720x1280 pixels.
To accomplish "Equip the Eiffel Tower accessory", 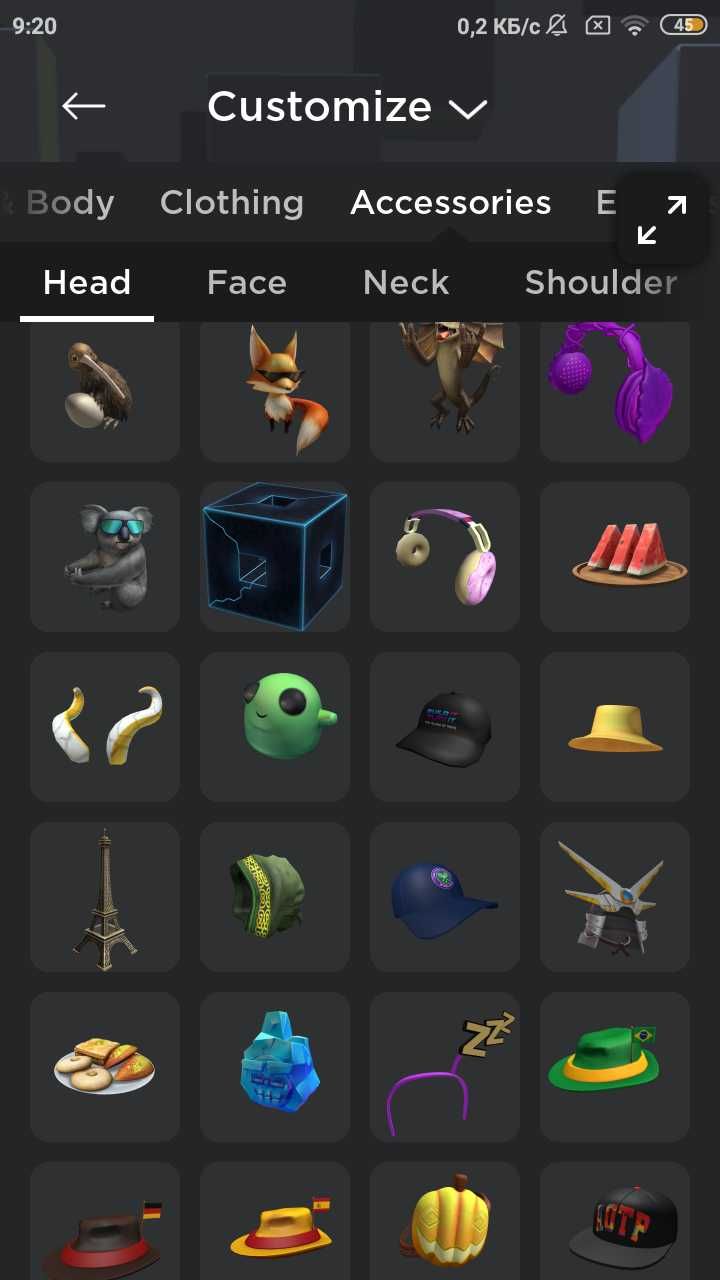I will (105, 897).
